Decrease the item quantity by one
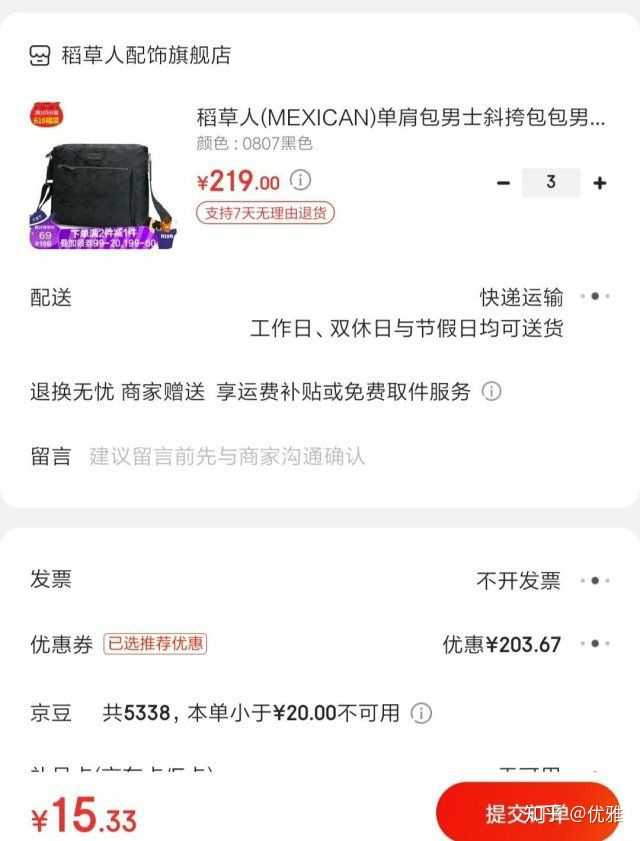Viewport: 640px width, 841px height. [x=504, y=182]
